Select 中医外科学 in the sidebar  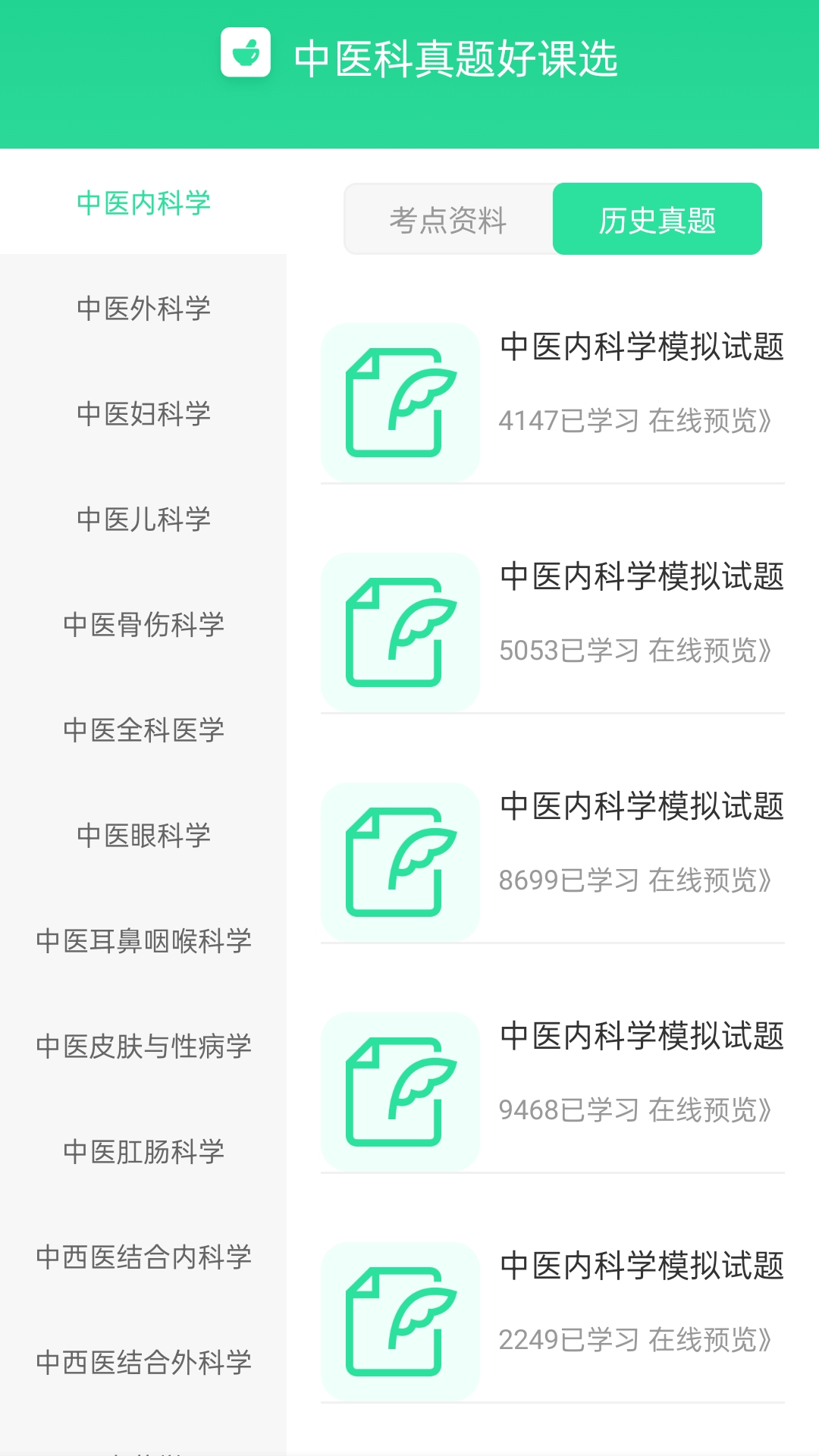coord(146,308)
